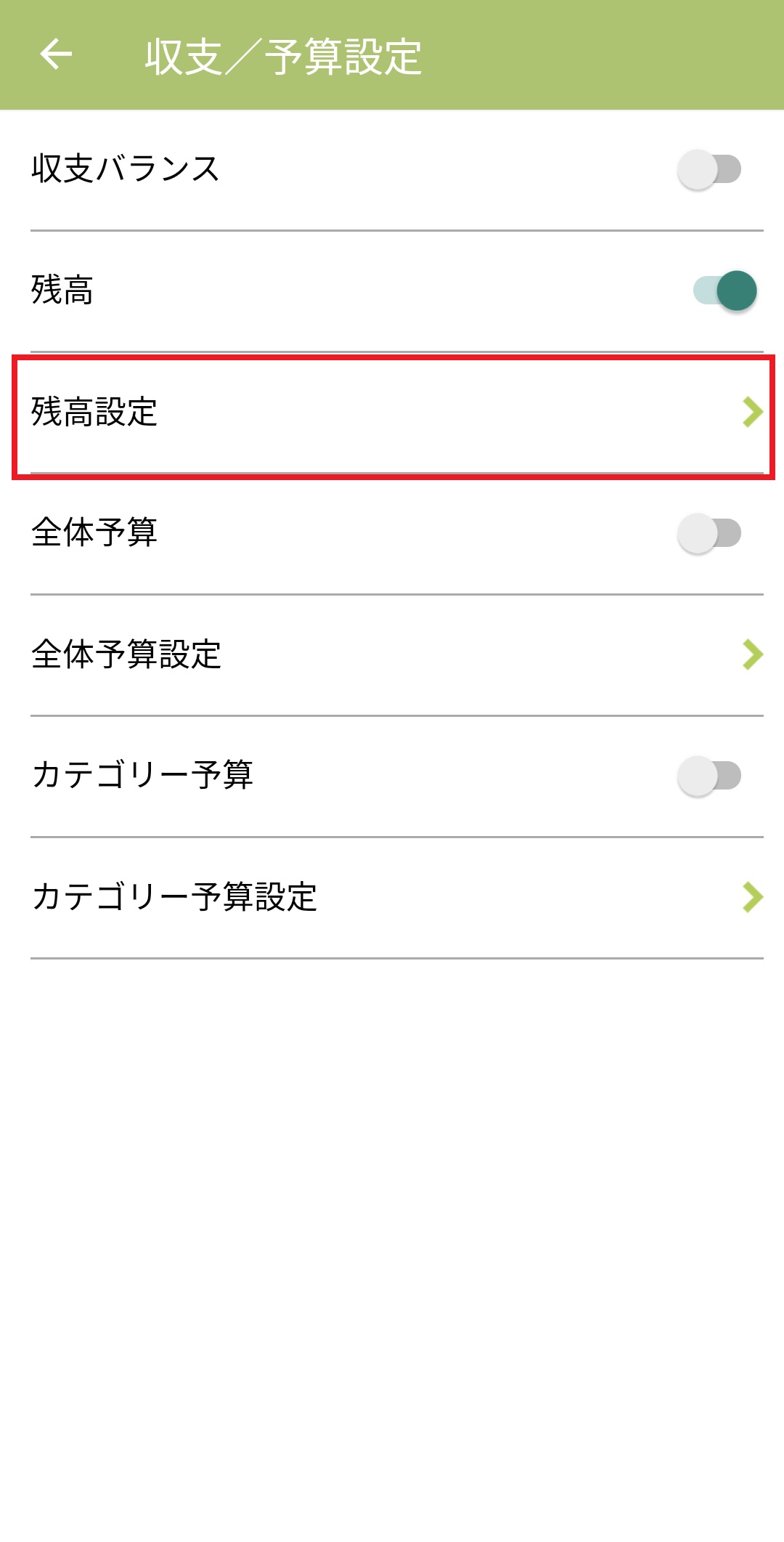Open 残高設定 row
784x1542 pixels.
392,413
